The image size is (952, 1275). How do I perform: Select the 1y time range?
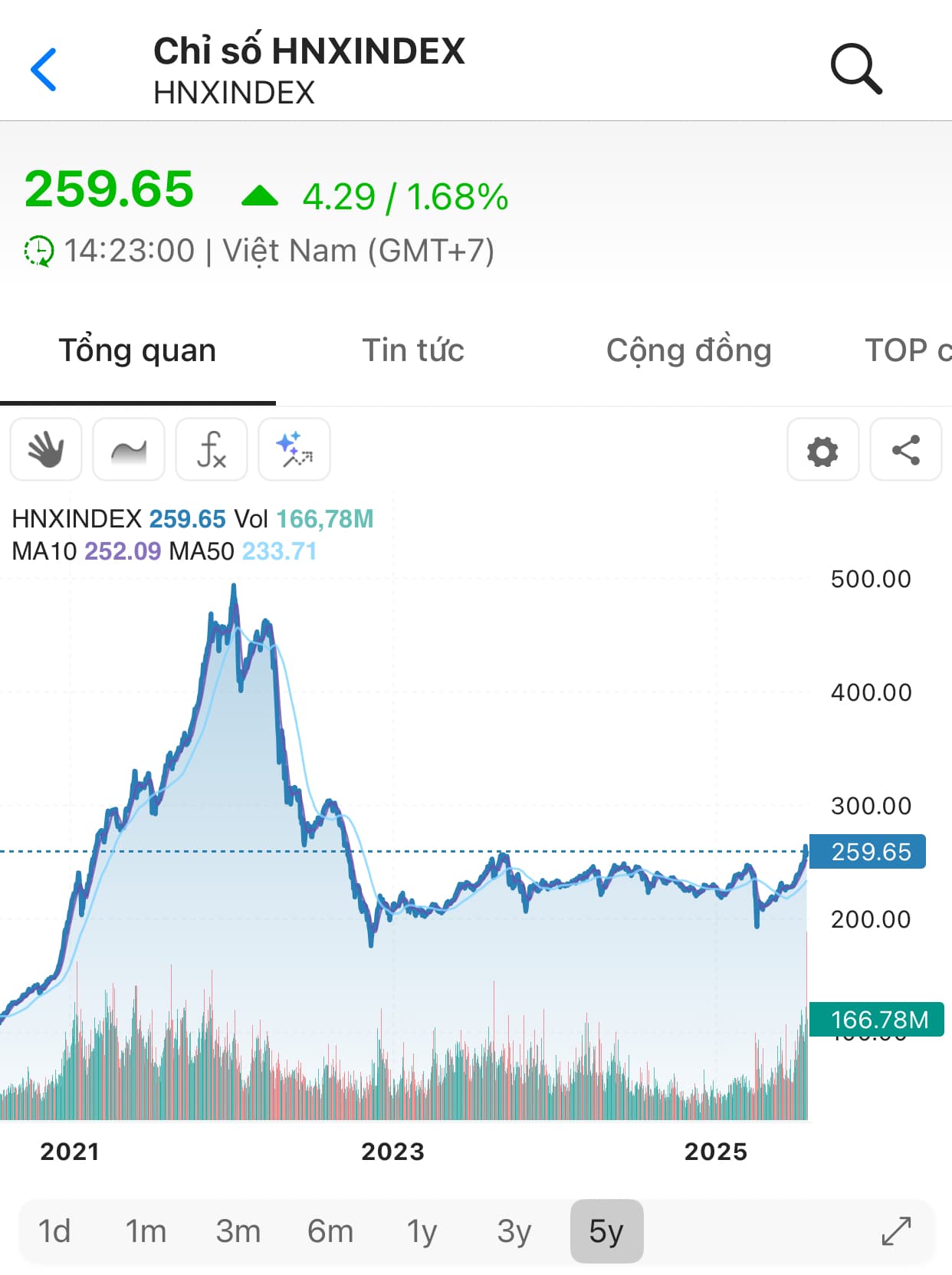pos(422,1231)
